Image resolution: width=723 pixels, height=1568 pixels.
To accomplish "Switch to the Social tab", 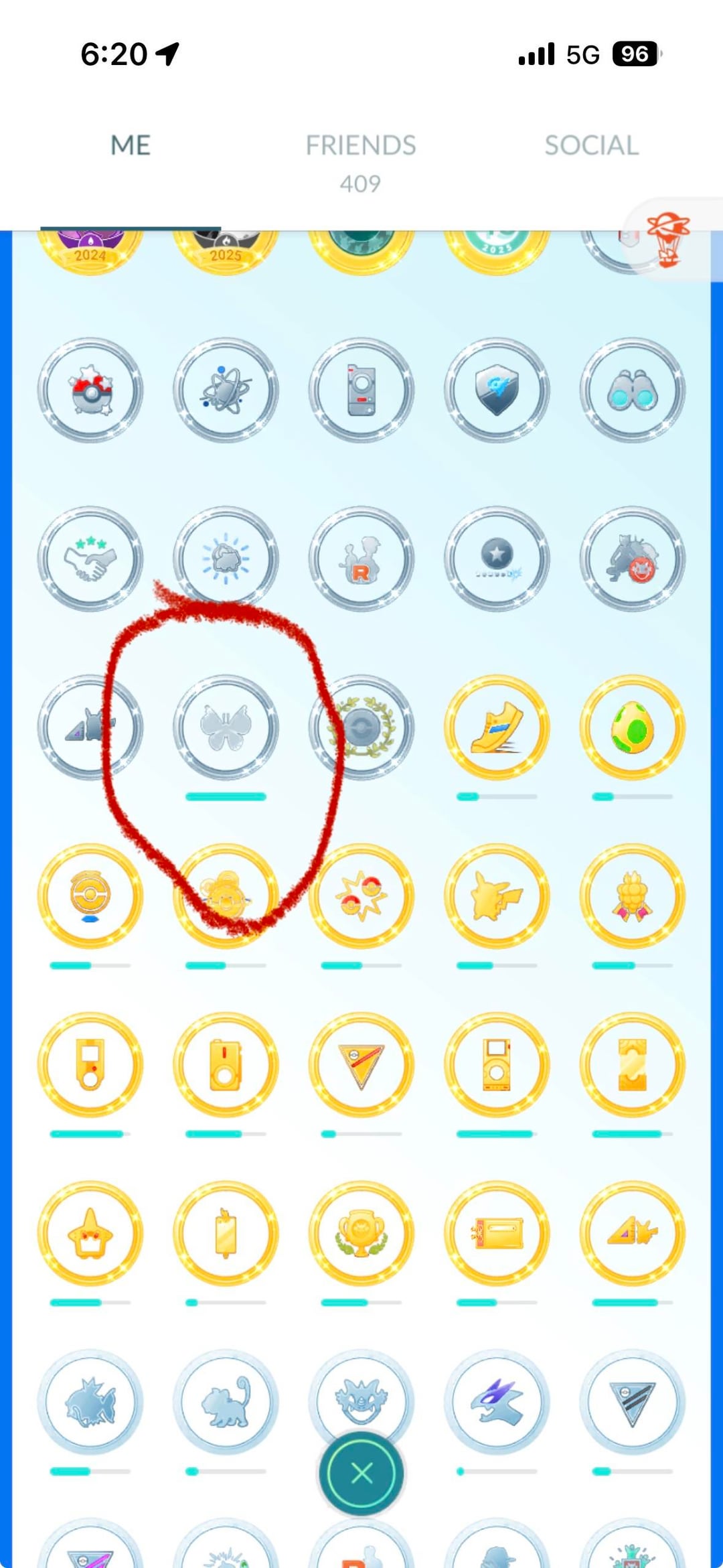I will click(x=591, y=145).
